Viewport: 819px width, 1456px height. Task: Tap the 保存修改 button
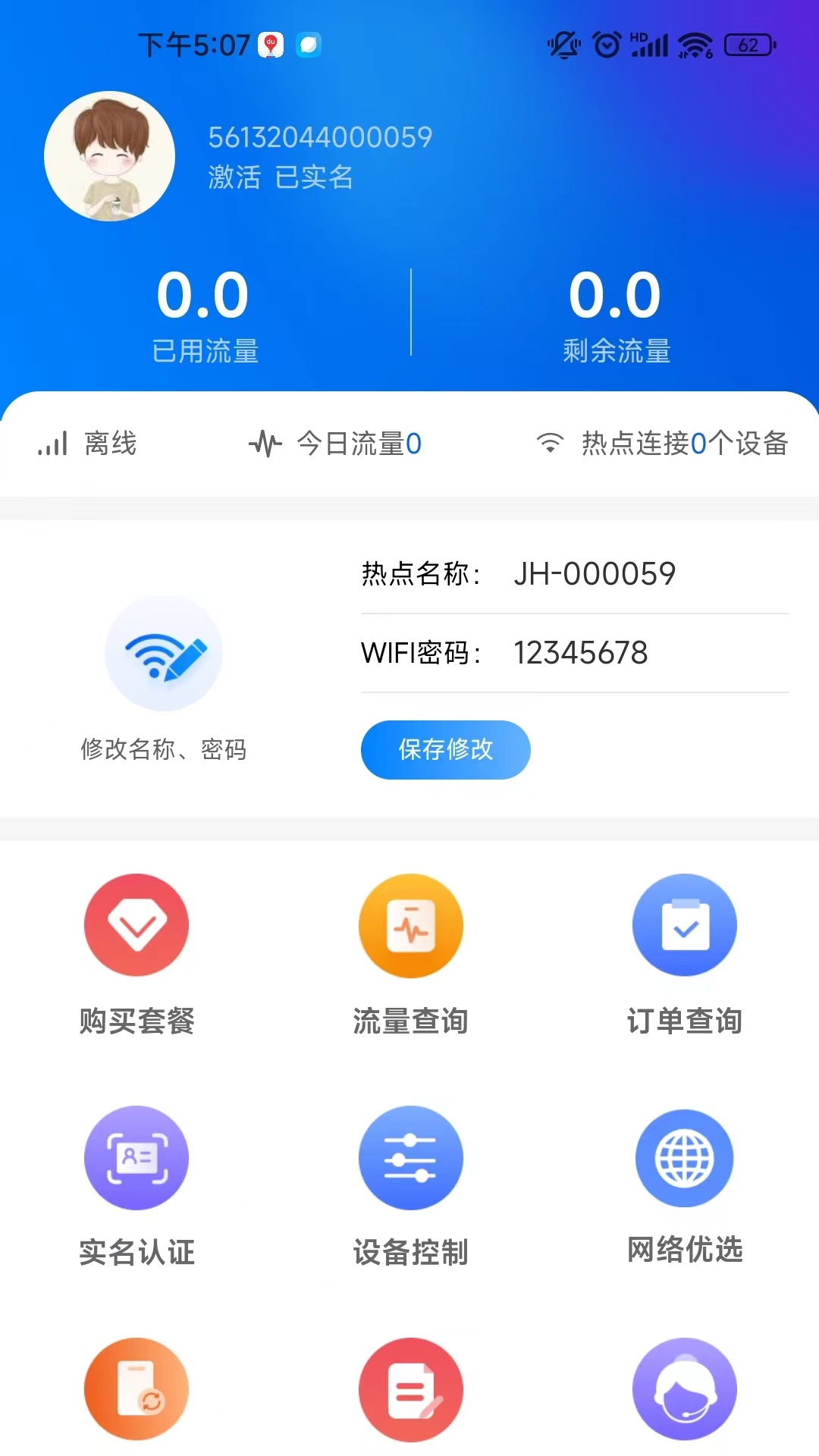pos(445,749)
